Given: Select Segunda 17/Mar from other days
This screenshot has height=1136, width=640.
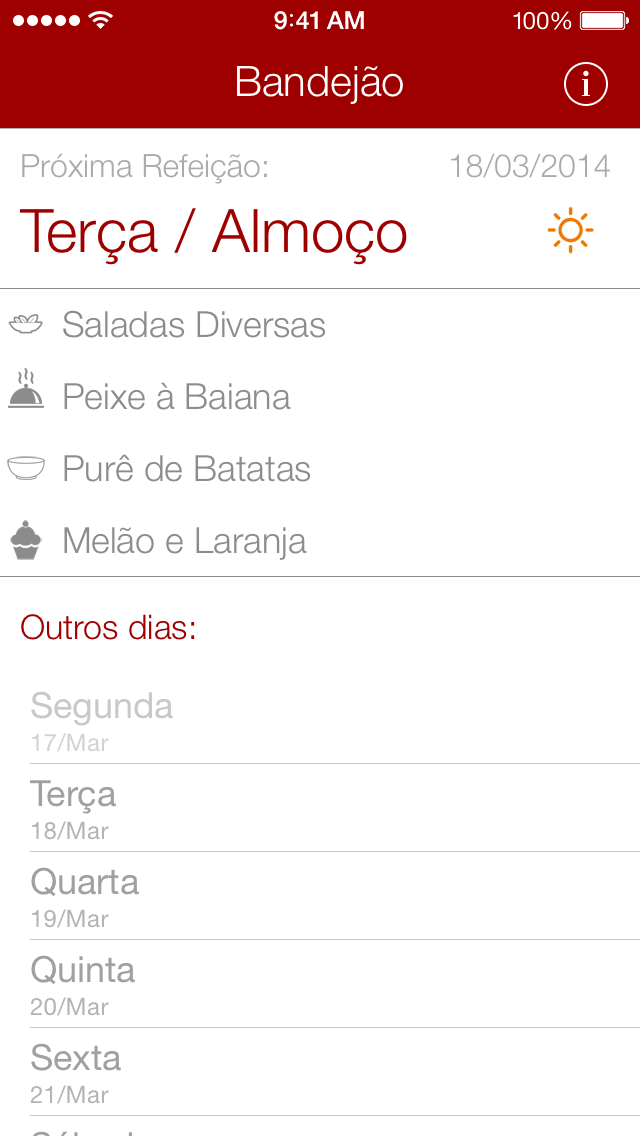Looking at the screenshot, I should click(x=320, y=719).
